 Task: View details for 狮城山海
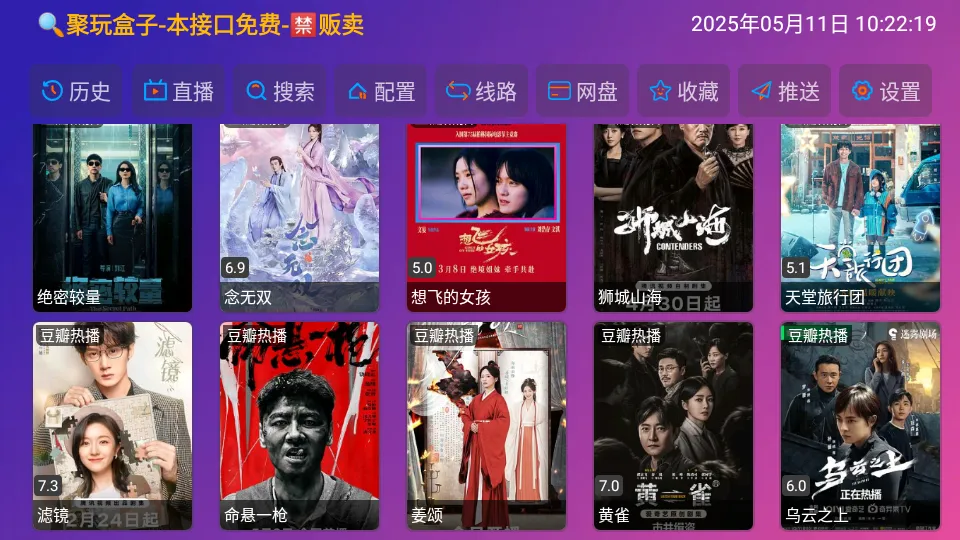pos(673,217)
